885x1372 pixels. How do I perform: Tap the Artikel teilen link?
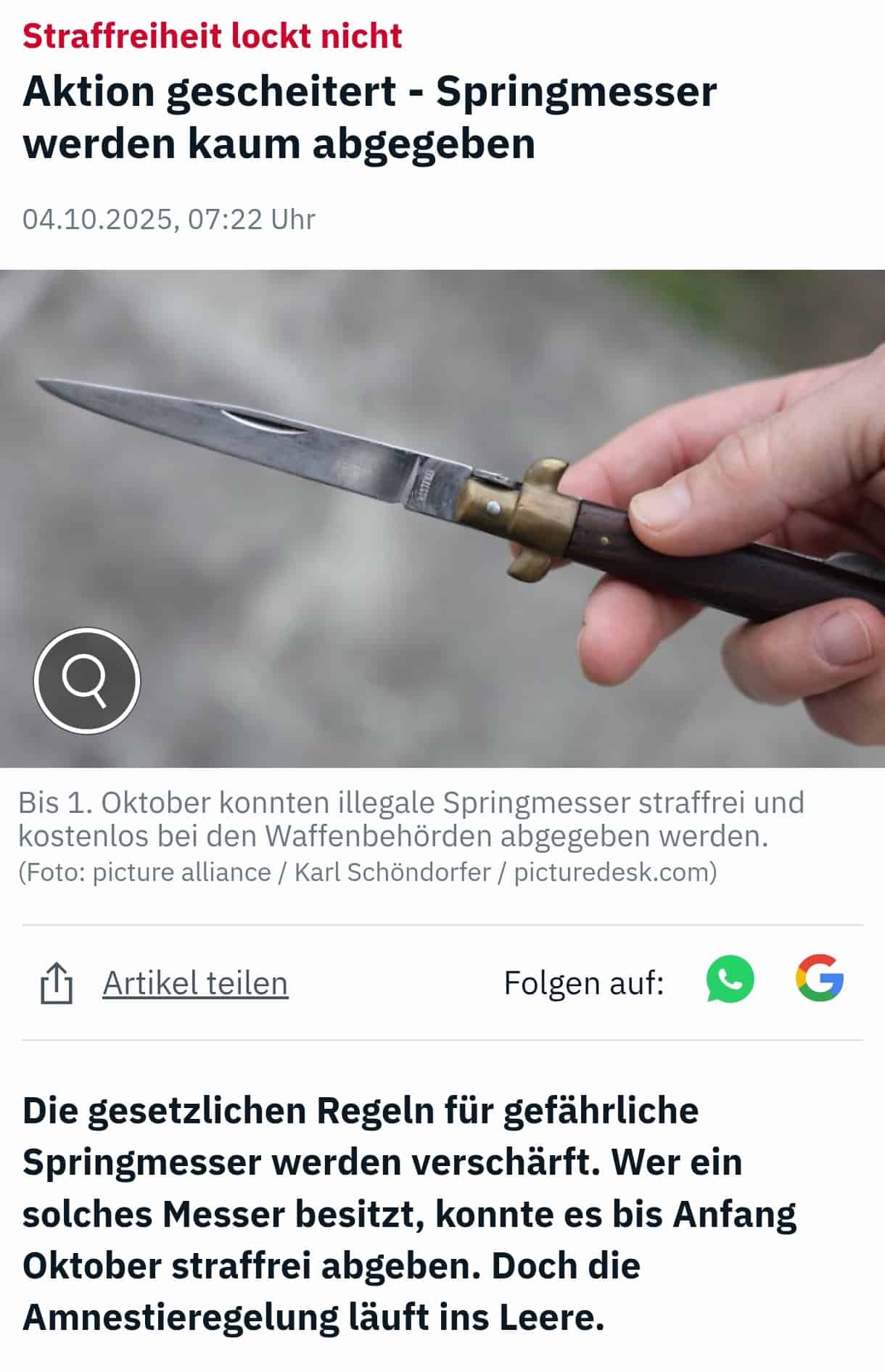[x=195, y=983]
